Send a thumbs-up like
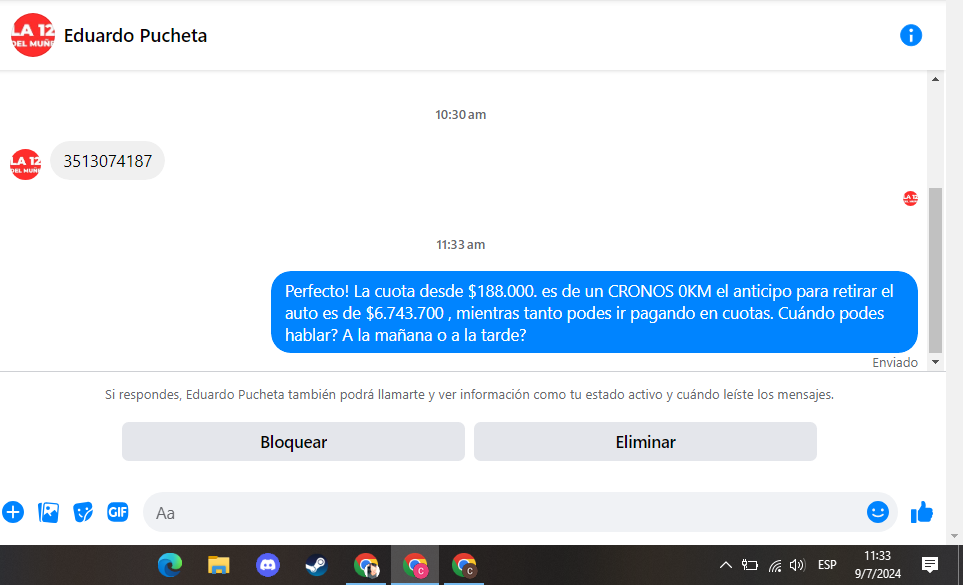Viewport: 963px width, 585px height. click(x=922, y=513)
